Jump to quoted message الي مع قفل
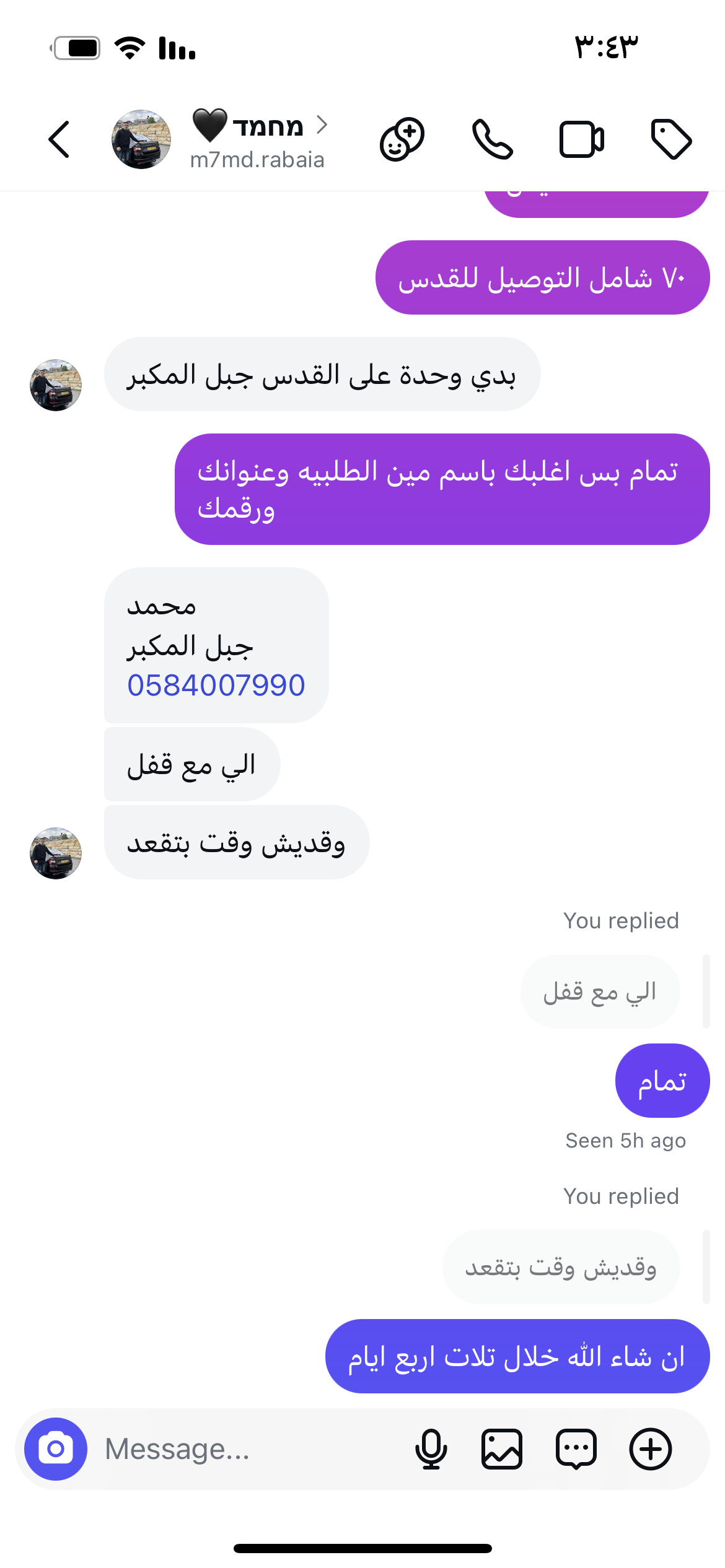The width and height of the screenshot is (725, 1568). tap(600, 991)
